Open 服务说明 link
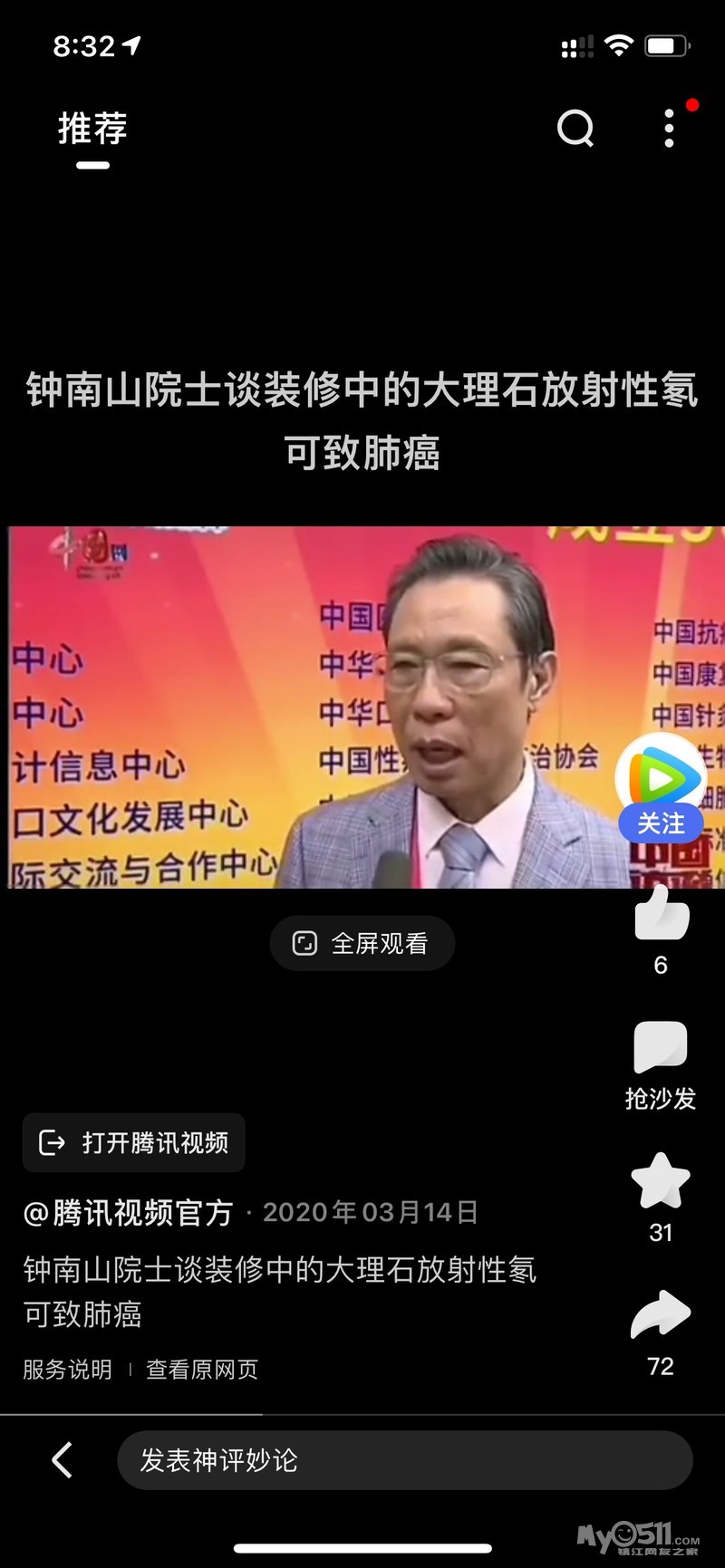The image size is (725, 1568). pos(67,1370)
